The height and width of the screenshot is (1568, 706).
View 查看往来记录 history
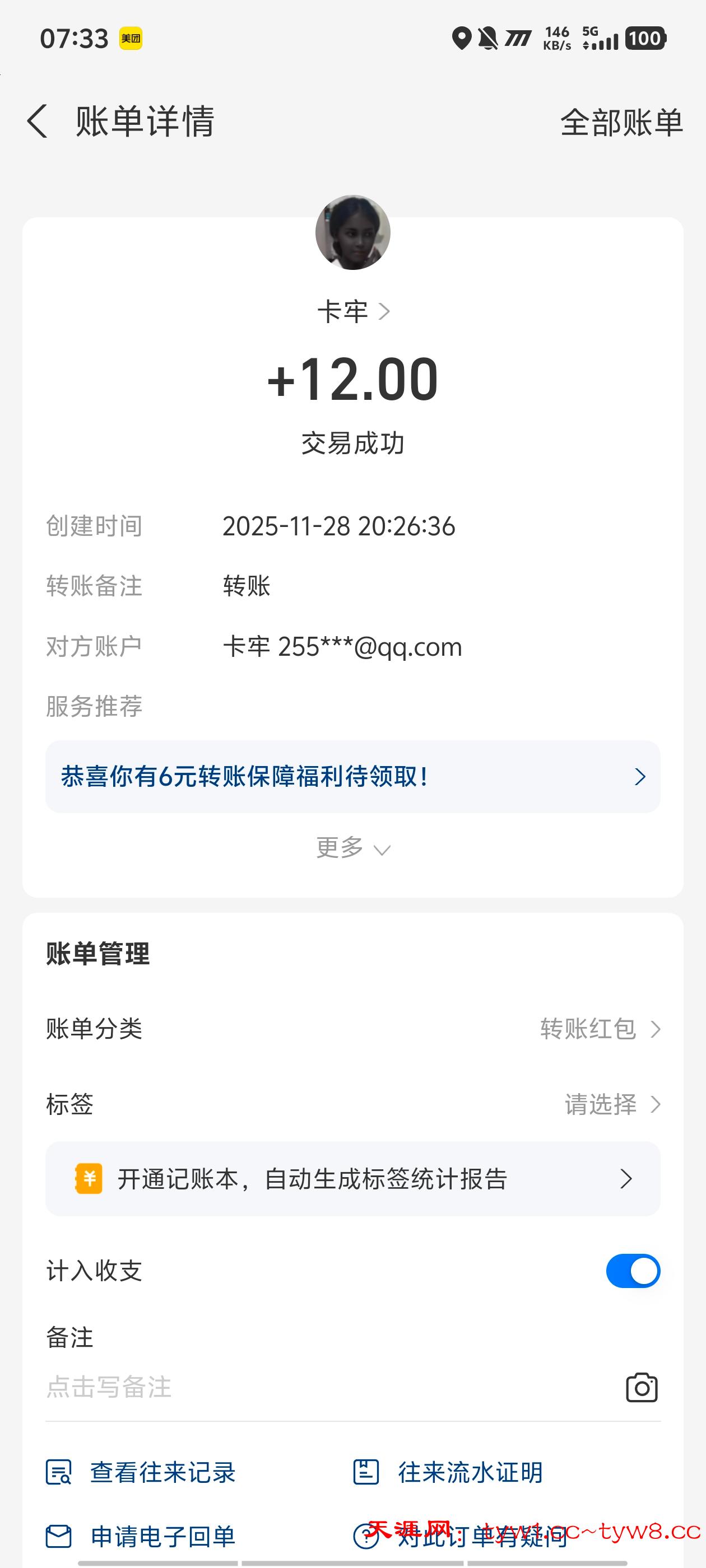coord(141,1473)
